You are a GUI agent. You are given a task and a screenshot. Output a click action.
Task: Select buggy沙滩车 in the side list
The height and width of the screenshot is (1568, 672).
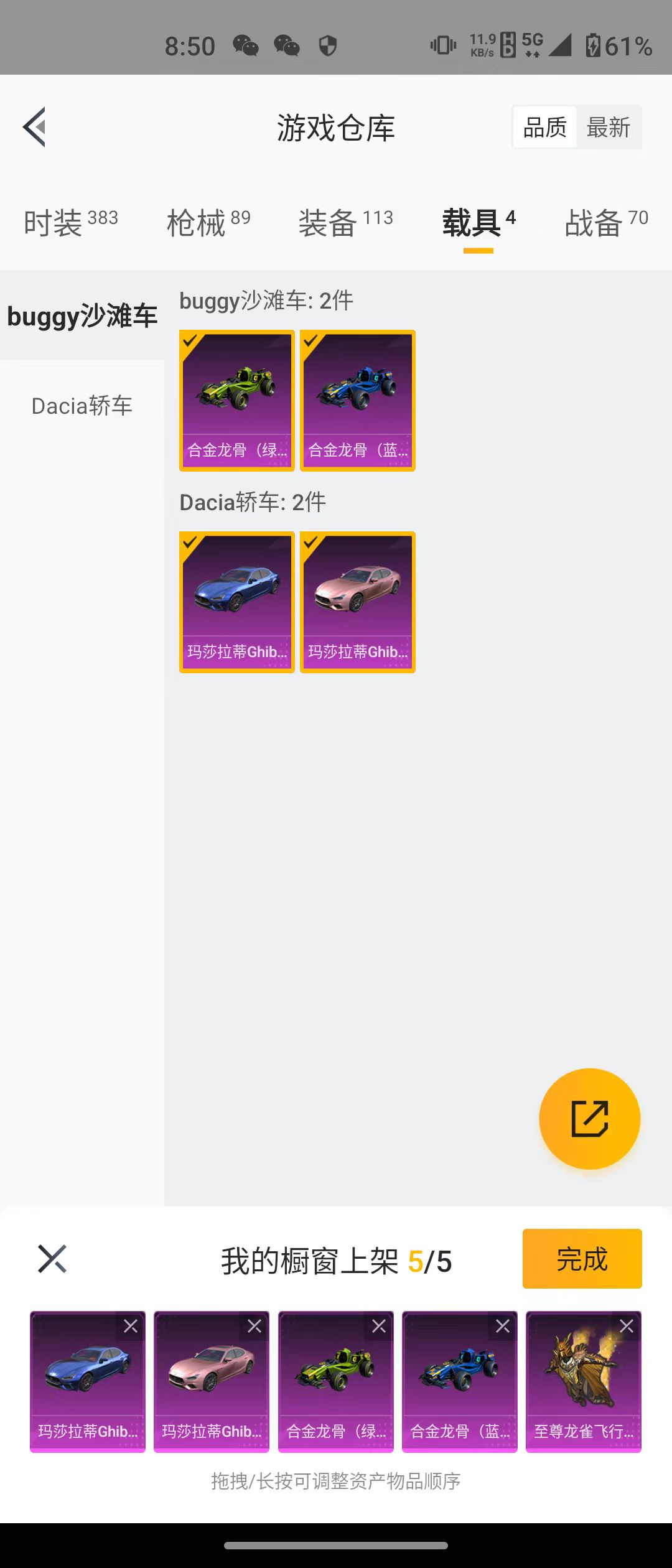pyautogui.click(x=82, y=315)
